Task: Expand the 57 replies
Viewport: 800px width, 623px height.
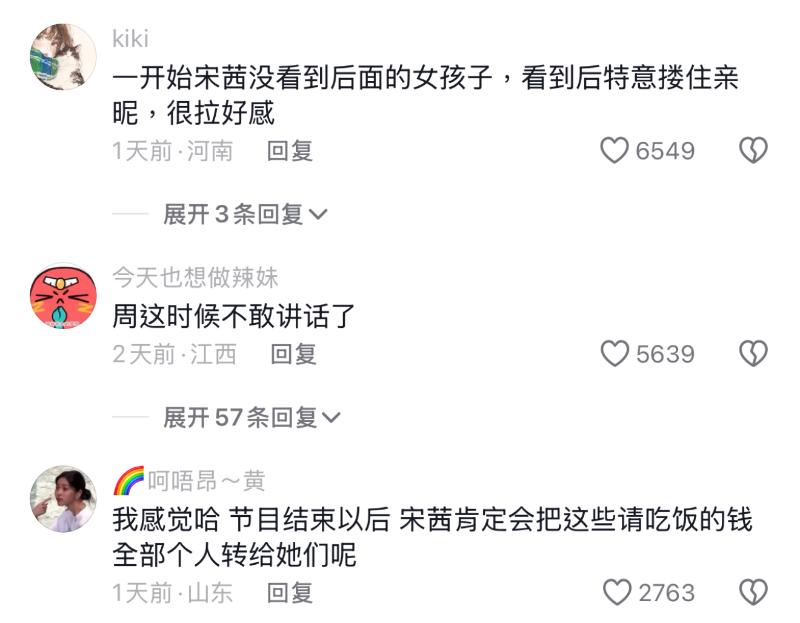Action: coord(251,417)
